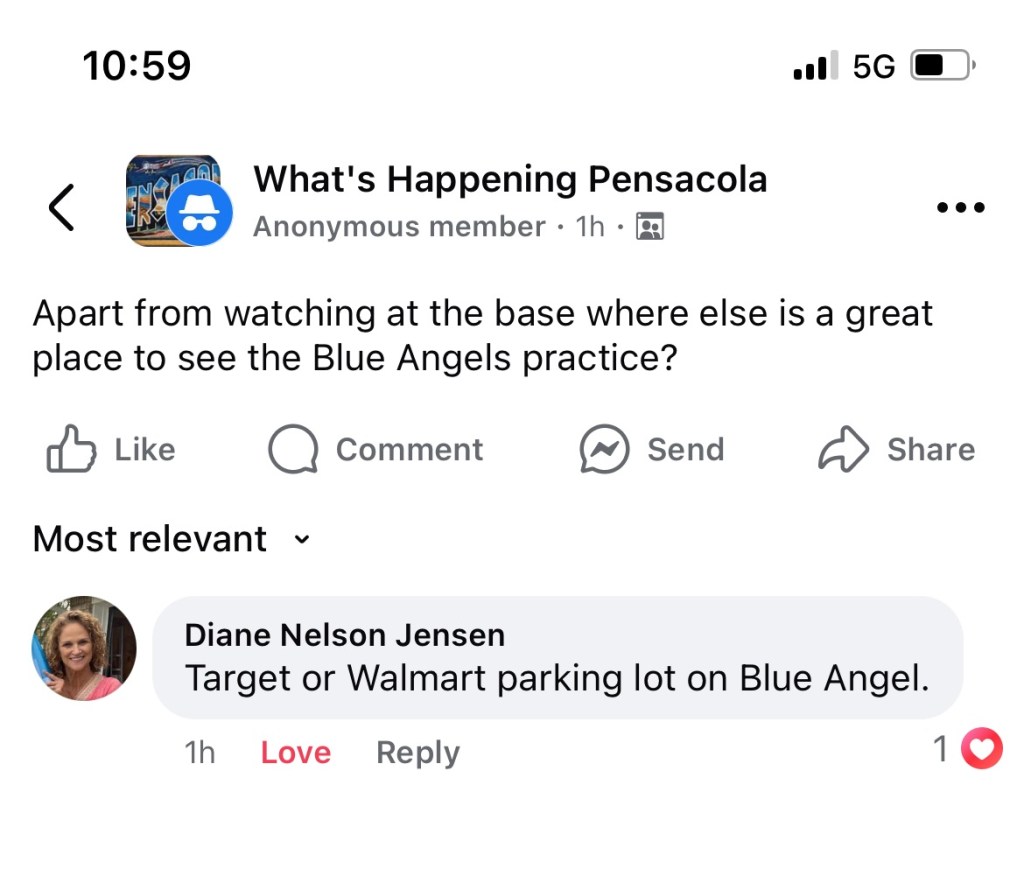Comment on the anonymous member's post

click(376, 450)
